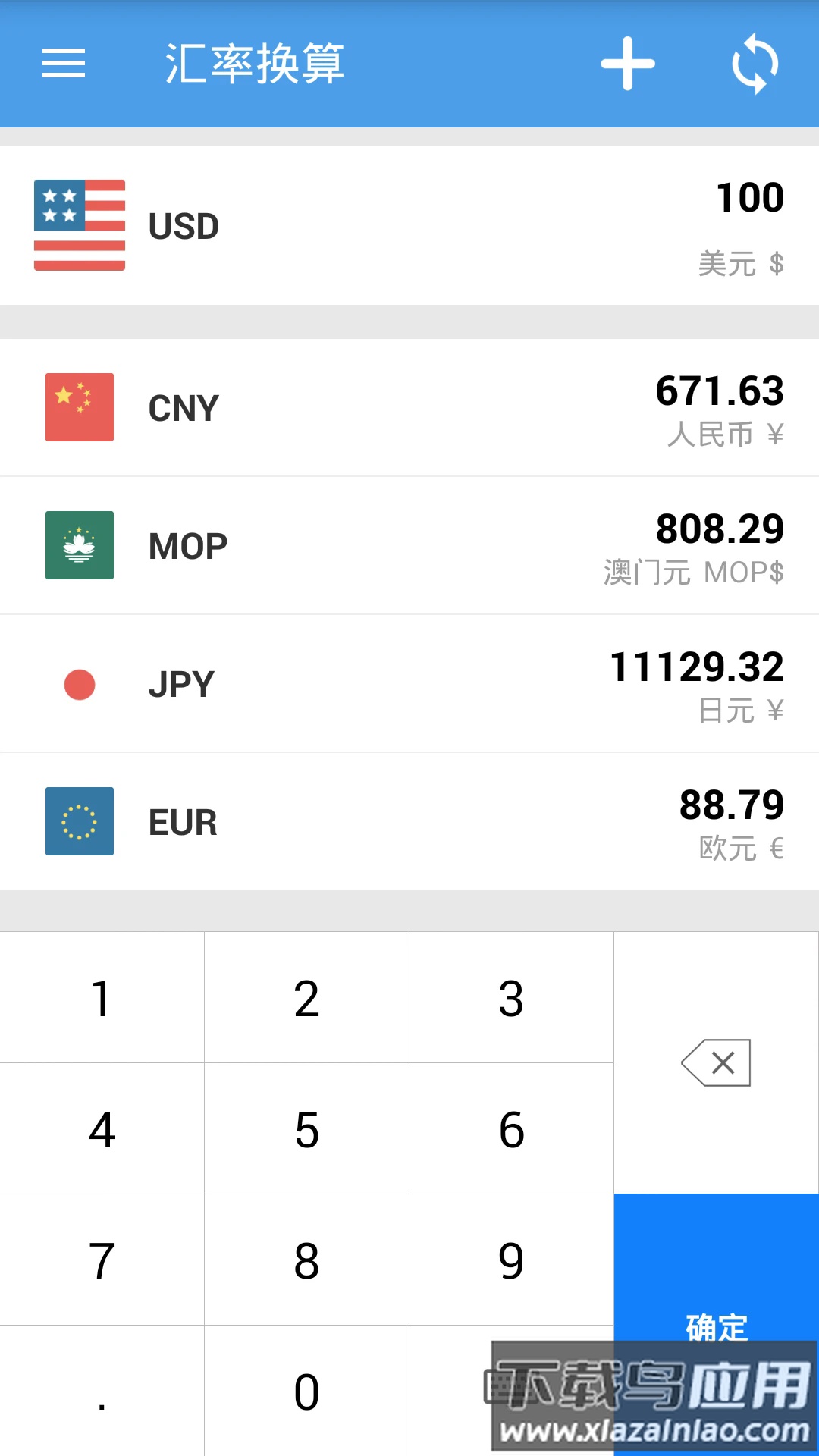
Task: Click the MOP Macau flag icon
Action: click(x=79, y=545)
